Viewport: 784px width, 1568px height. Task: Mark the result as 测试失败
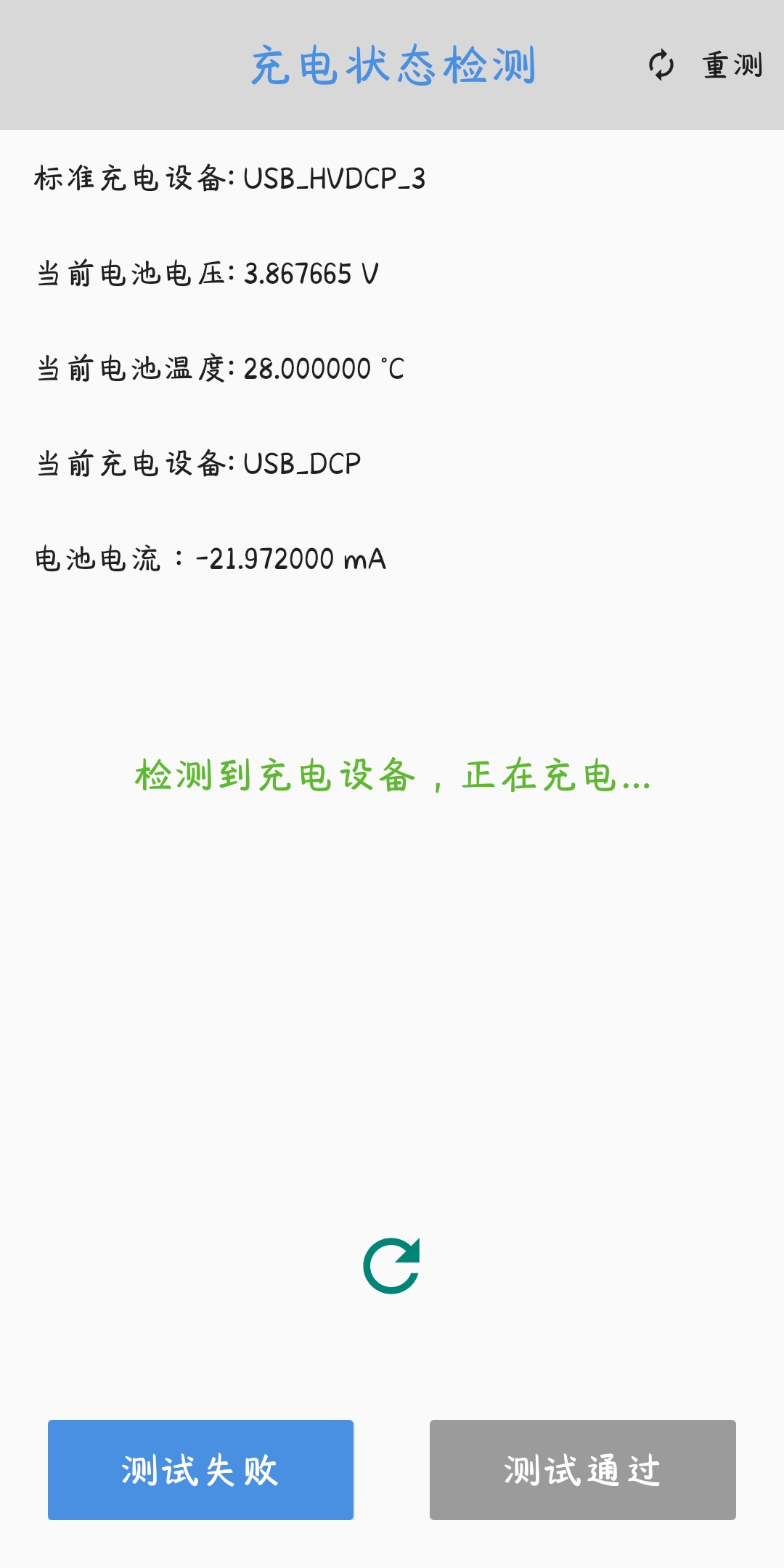pos(200,1470)
